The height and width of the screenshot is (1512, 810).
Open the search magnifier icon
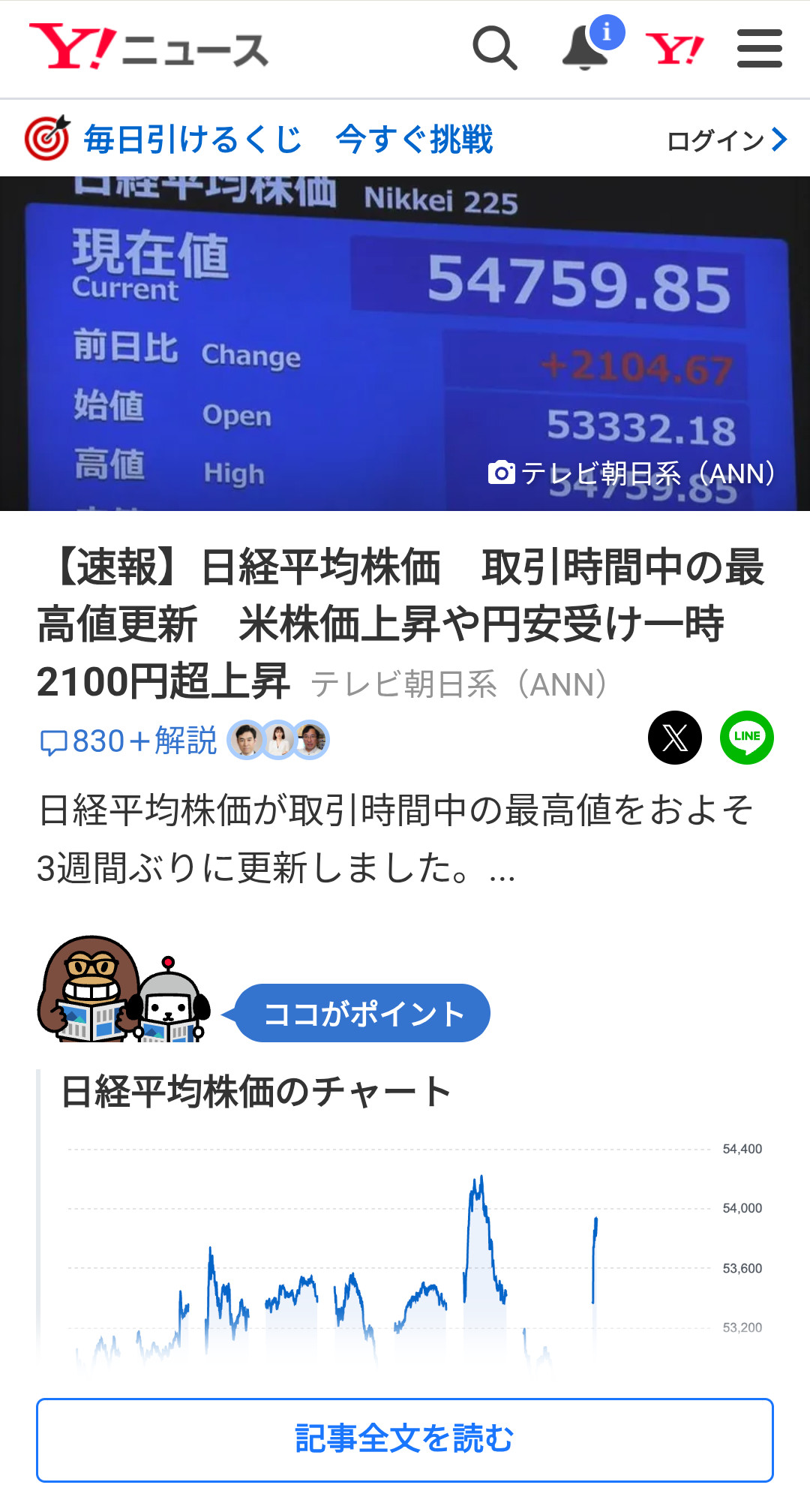click(x=495, y=48)
